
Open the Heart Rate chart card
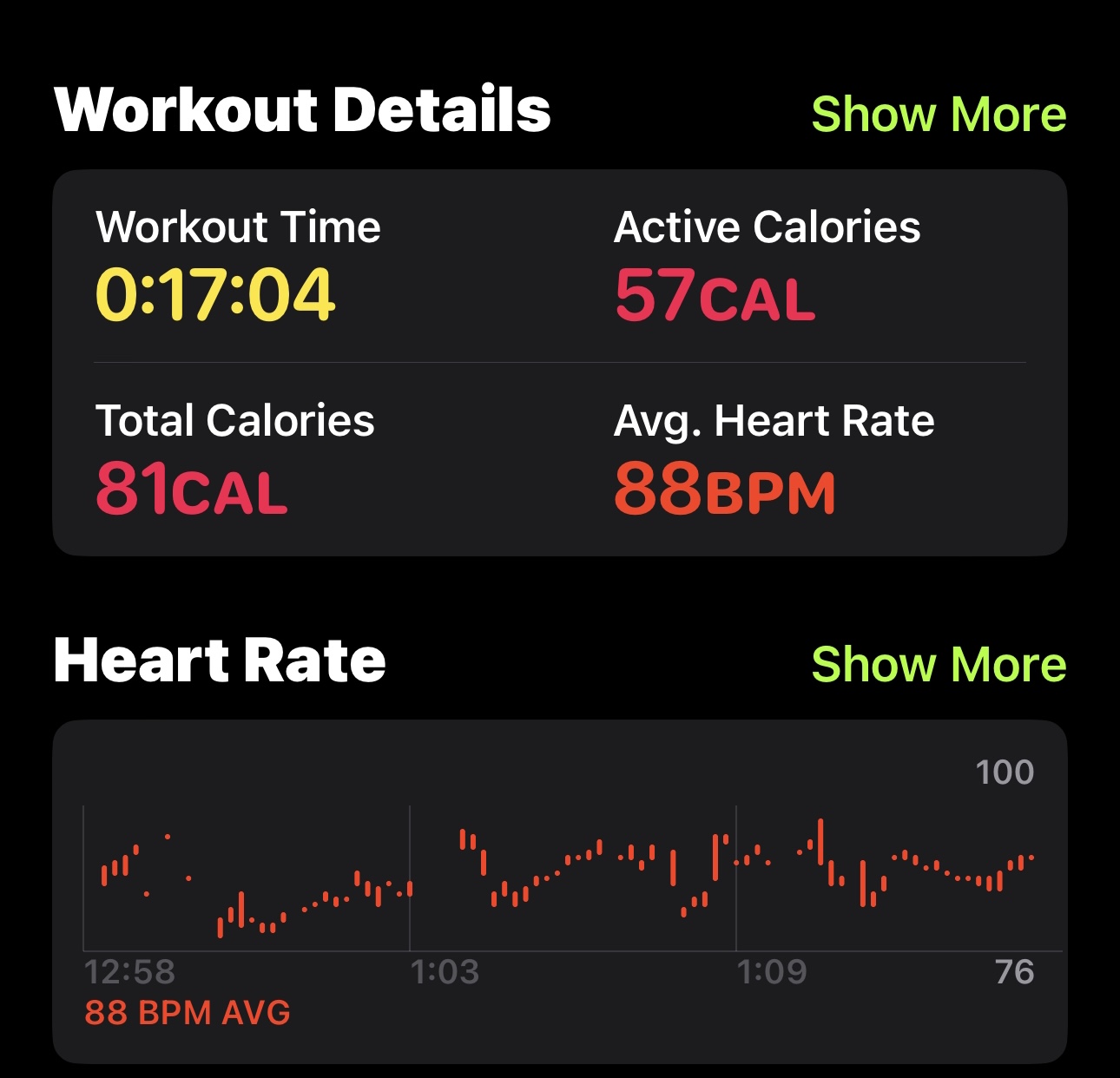559,891
